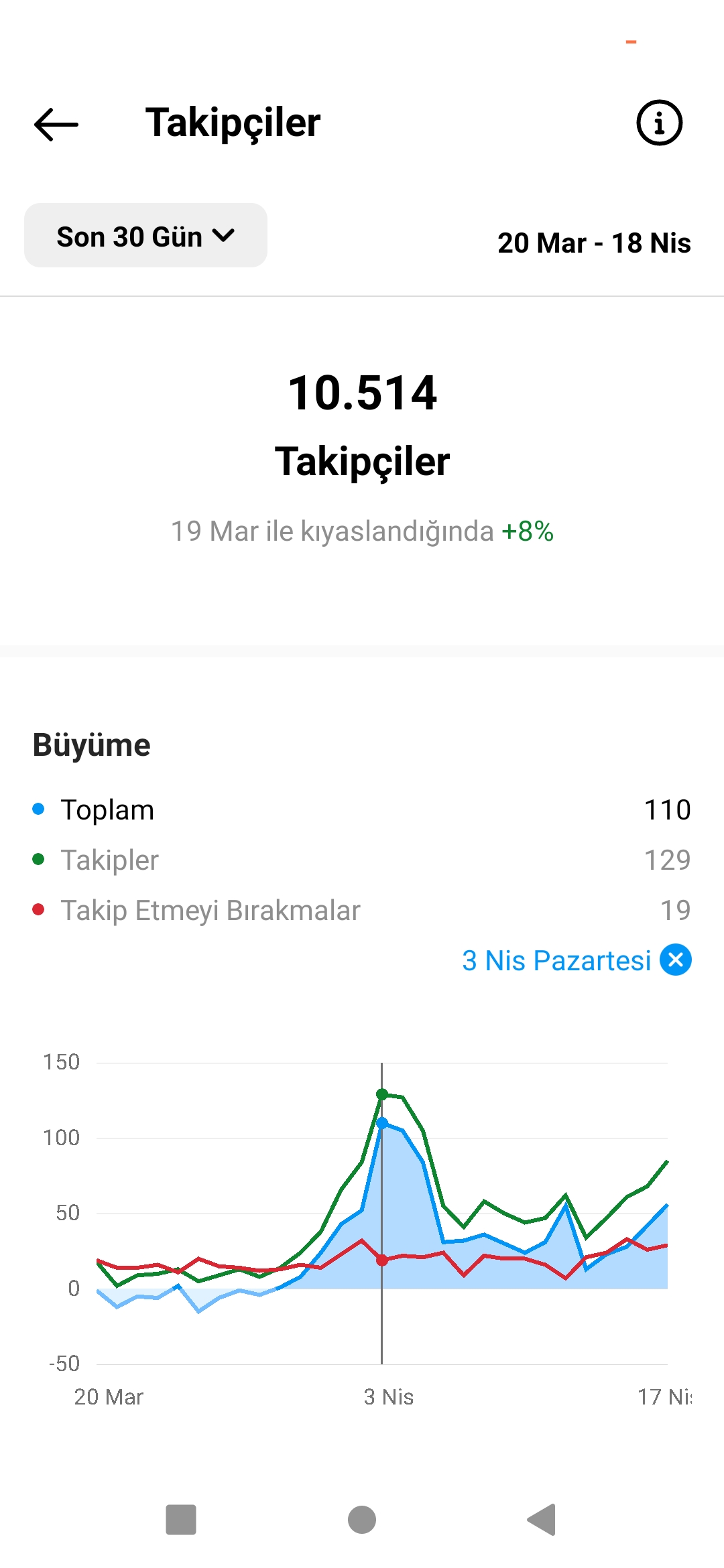Expand the Son 30 Gün dropdown
Screen dimensions: 724x1568
pos(145,235)
